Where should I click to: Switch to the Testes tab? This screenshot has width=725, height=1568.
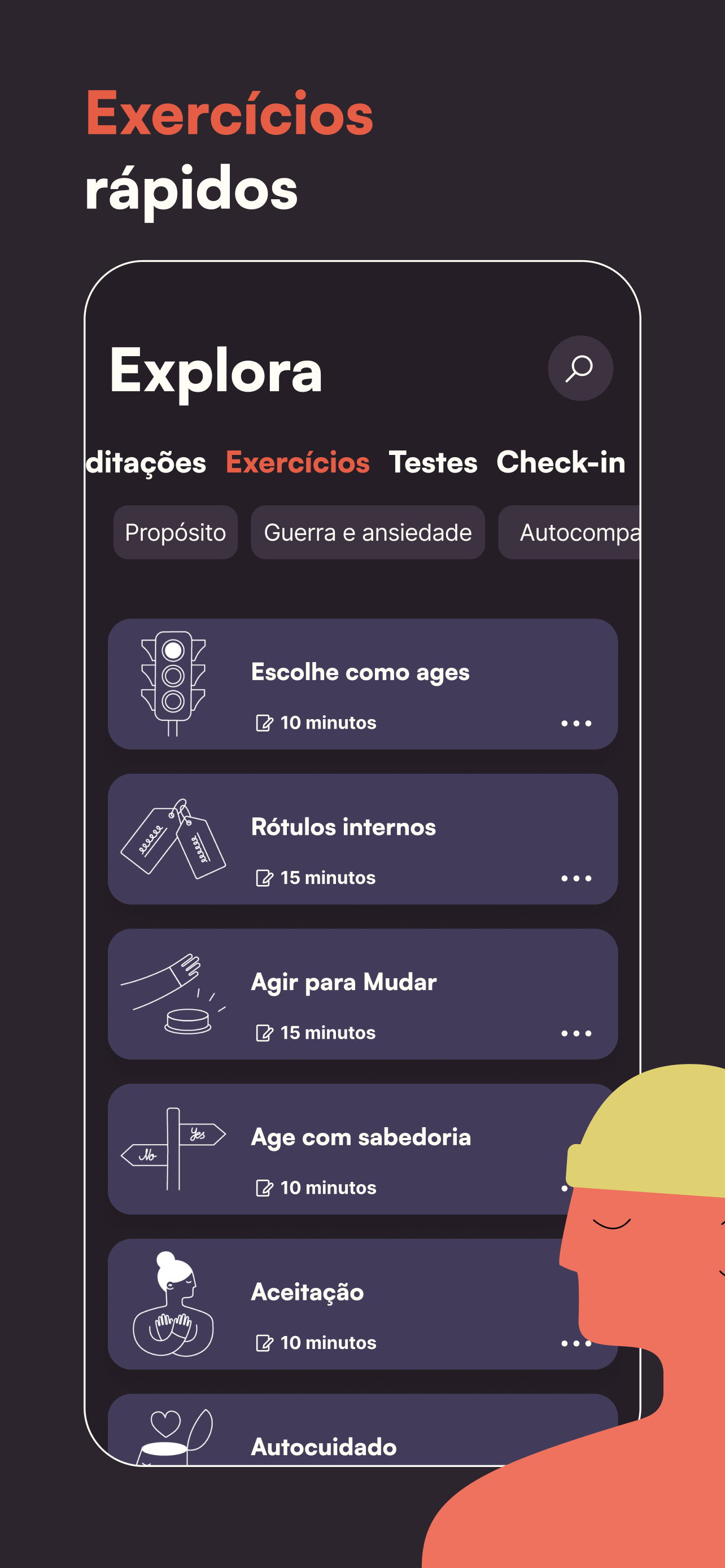pyautogui.click(x=433, y=463)
